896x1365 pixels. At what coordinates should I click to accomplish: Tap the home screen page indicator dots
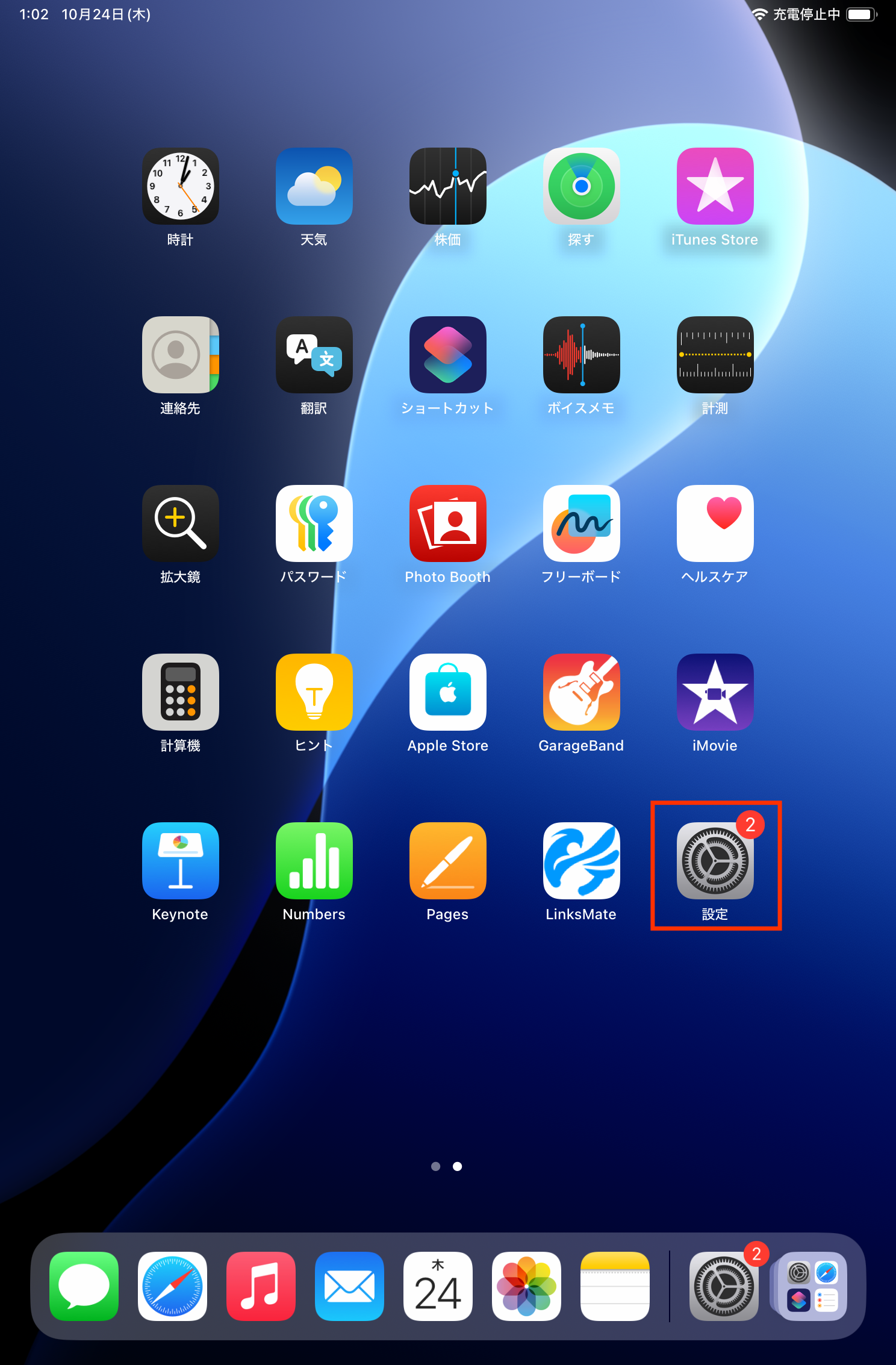pyautogui.click(x=446, y=1167)
